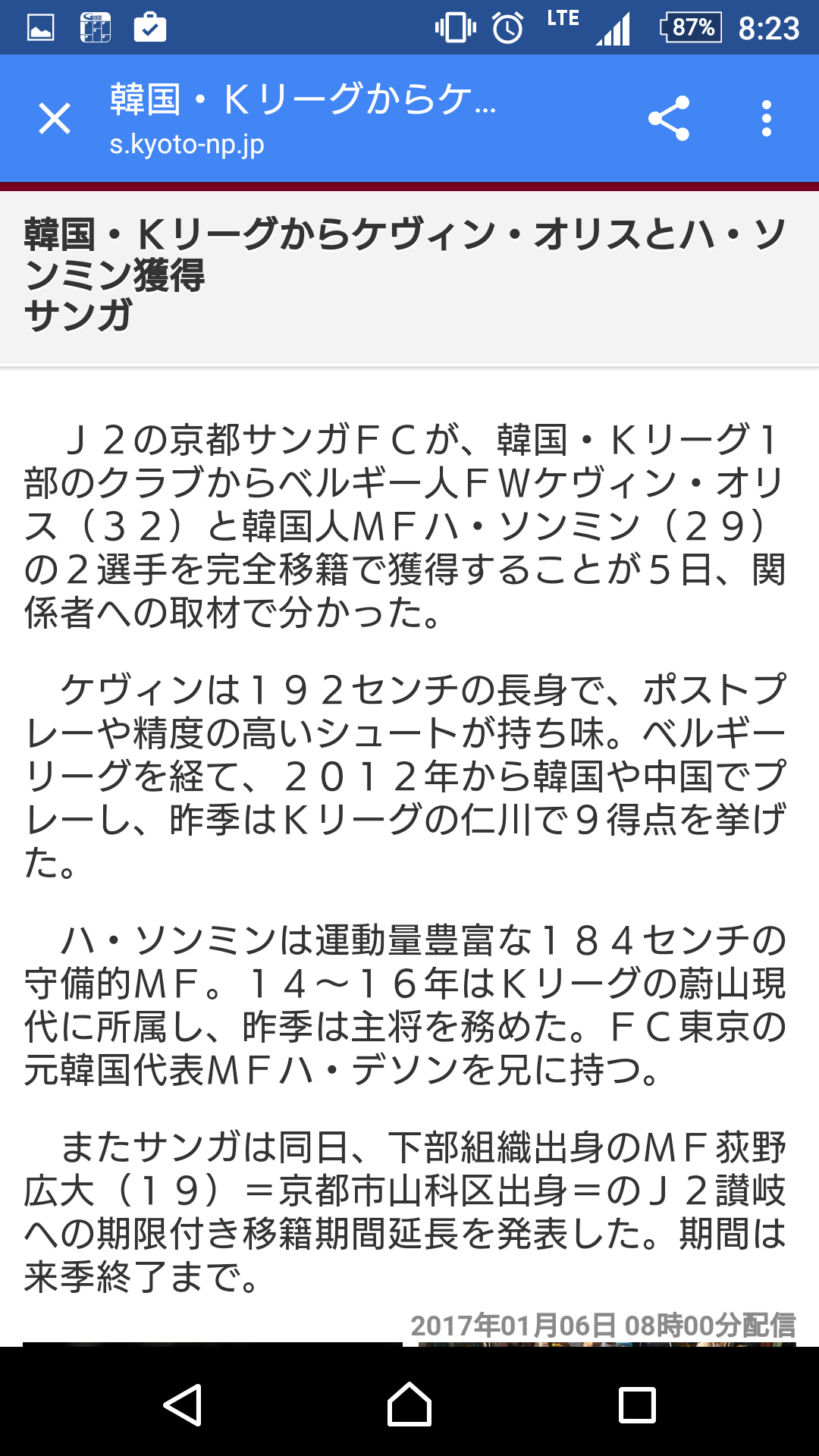Go to the system home screen
This screenshot has height=1456, width=819.
click(x=409, y=1404)
